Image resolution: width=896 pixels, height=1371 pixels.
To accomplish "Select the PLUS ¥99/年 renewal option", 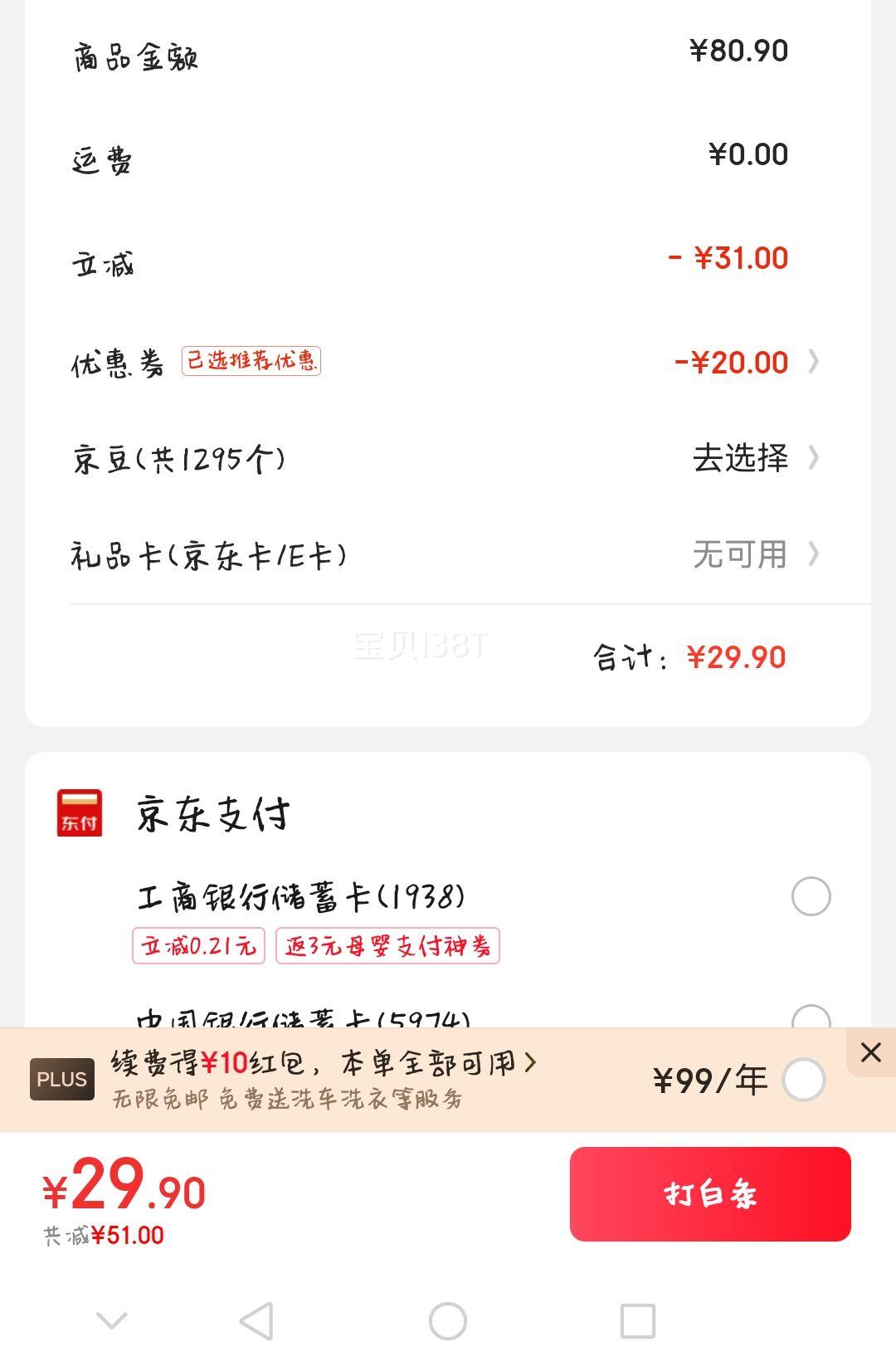I will pos(803,1080).
